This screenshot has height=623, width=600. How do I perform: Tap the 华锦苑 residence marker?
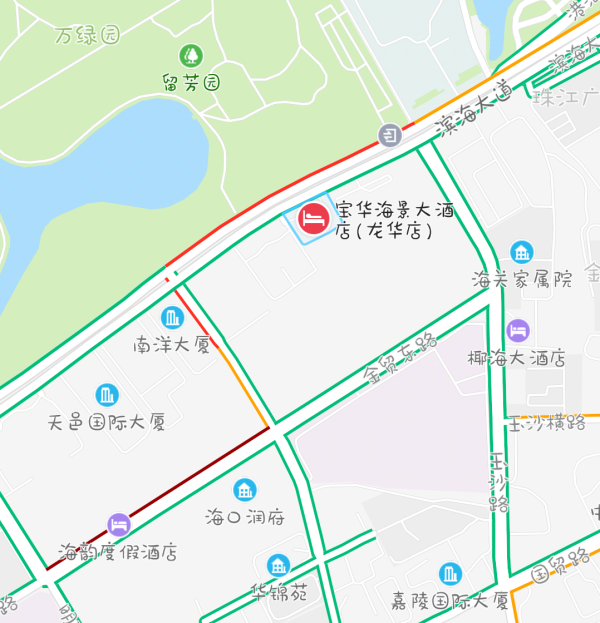pos(279,565)
